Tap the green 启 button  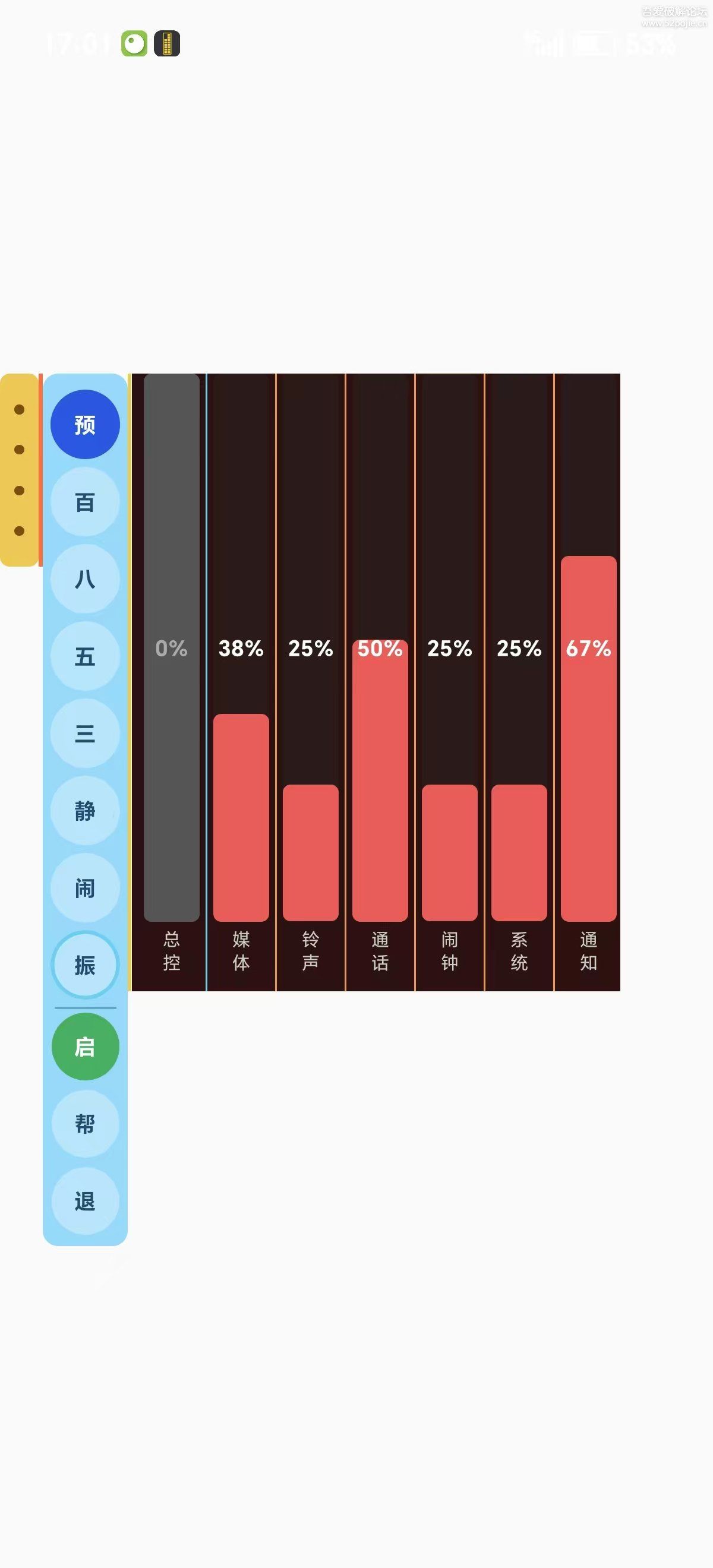(x=84, y=1047)
